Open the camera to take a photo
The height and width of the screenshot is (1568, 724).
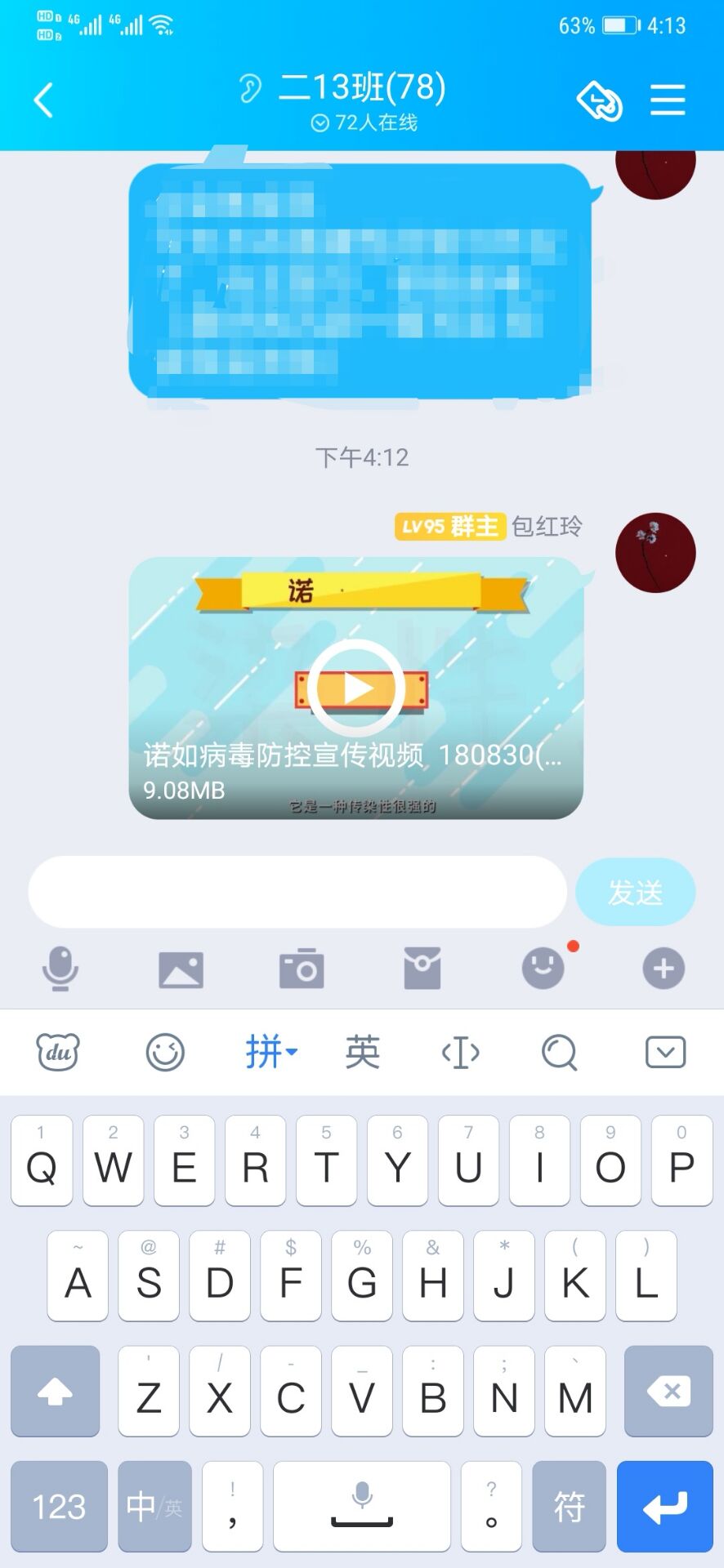coord(302,969)
